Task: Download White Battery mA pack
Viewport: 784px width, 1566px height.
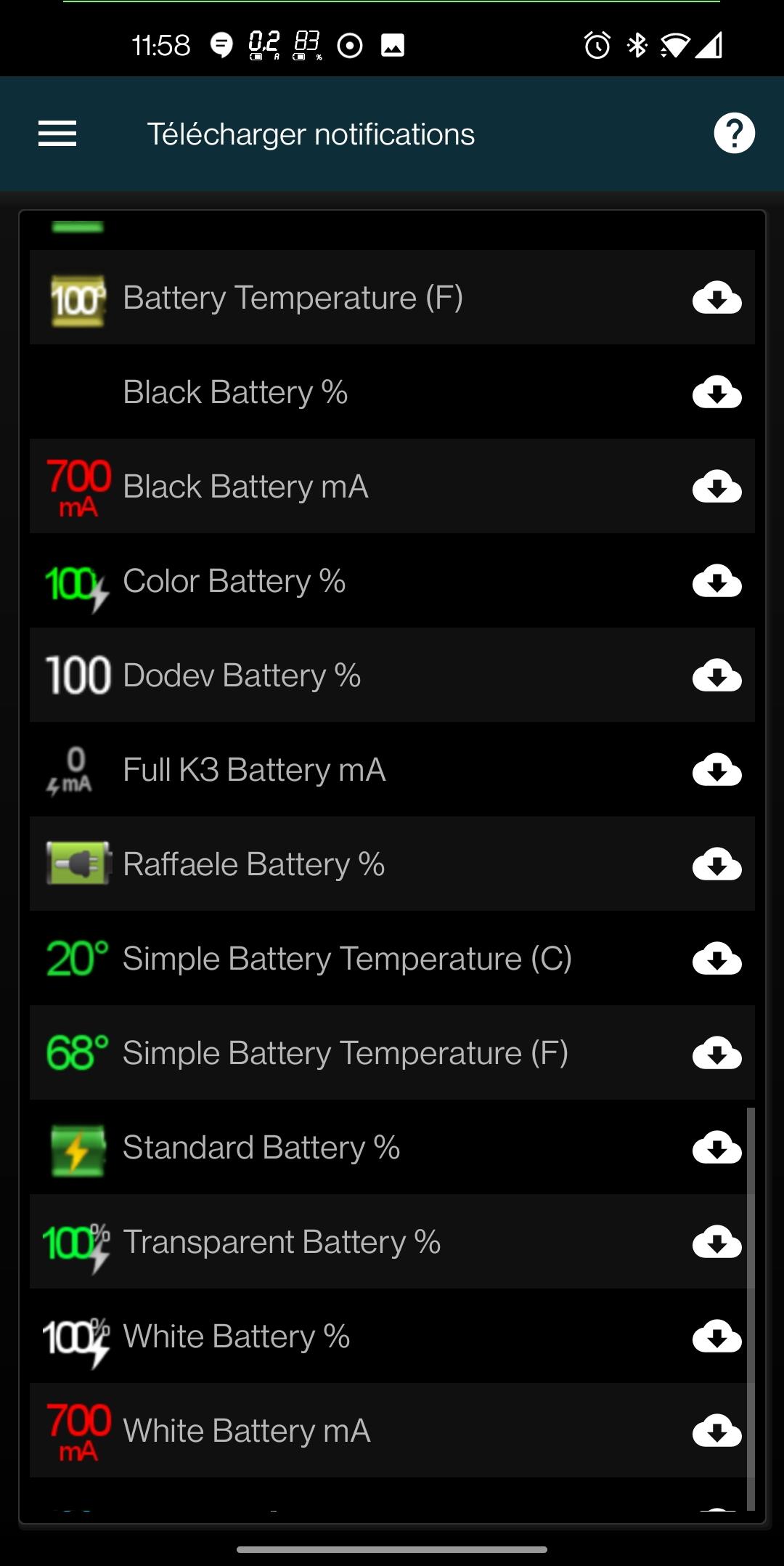Action: (x=716, y=1431)
